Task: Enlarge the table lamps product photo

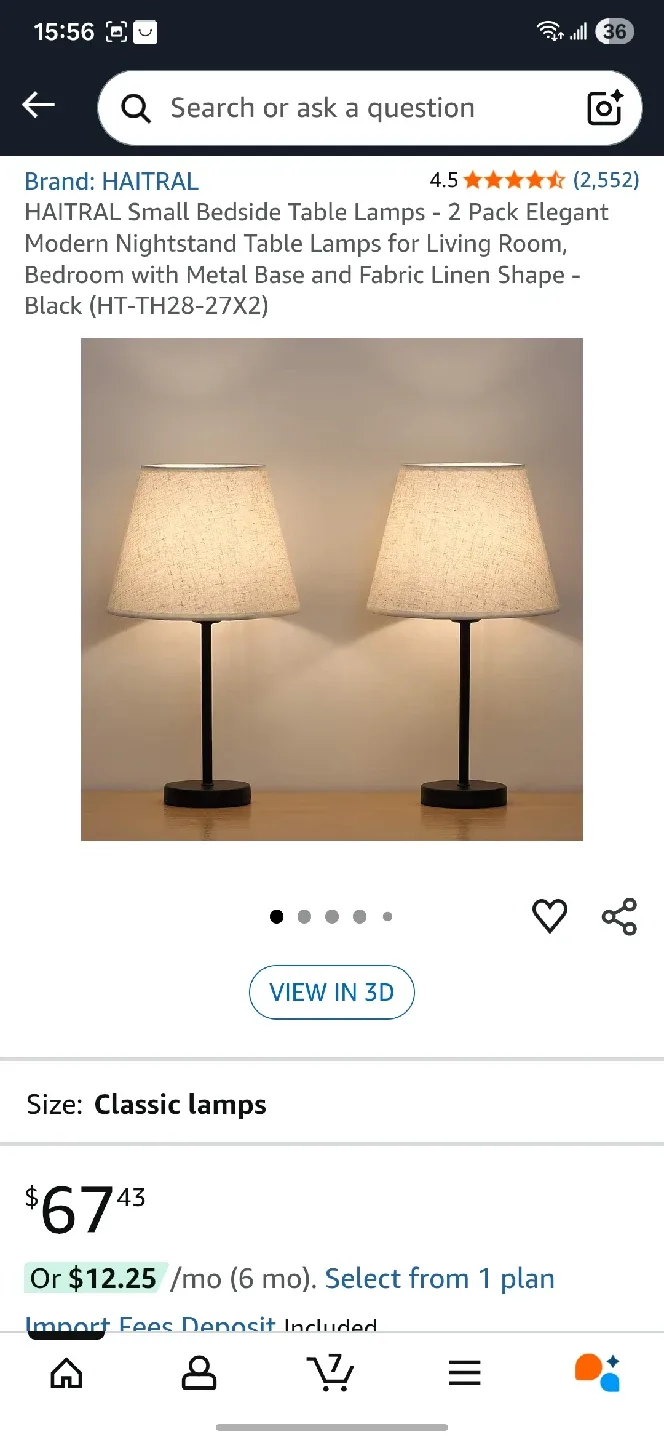Action: [x=332, y=589]
